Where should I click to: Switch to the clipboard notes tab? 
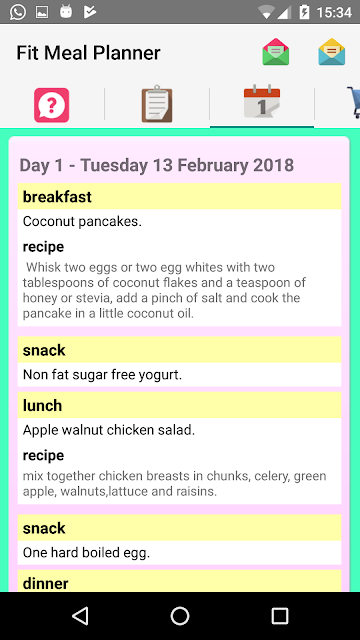tap(157, 104)
